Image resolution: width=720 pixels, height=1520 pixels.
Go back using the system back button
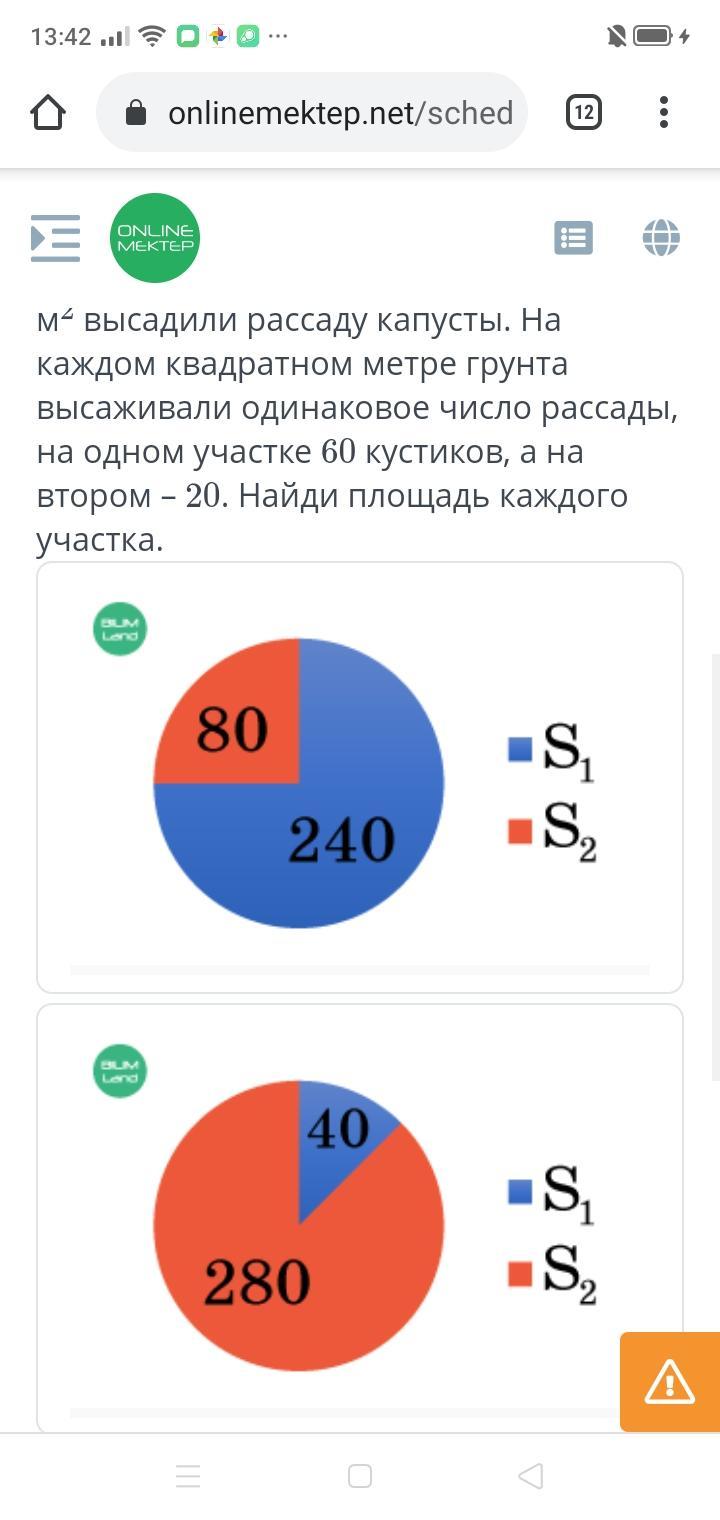pyautogui.click(x=531, y=1476)
